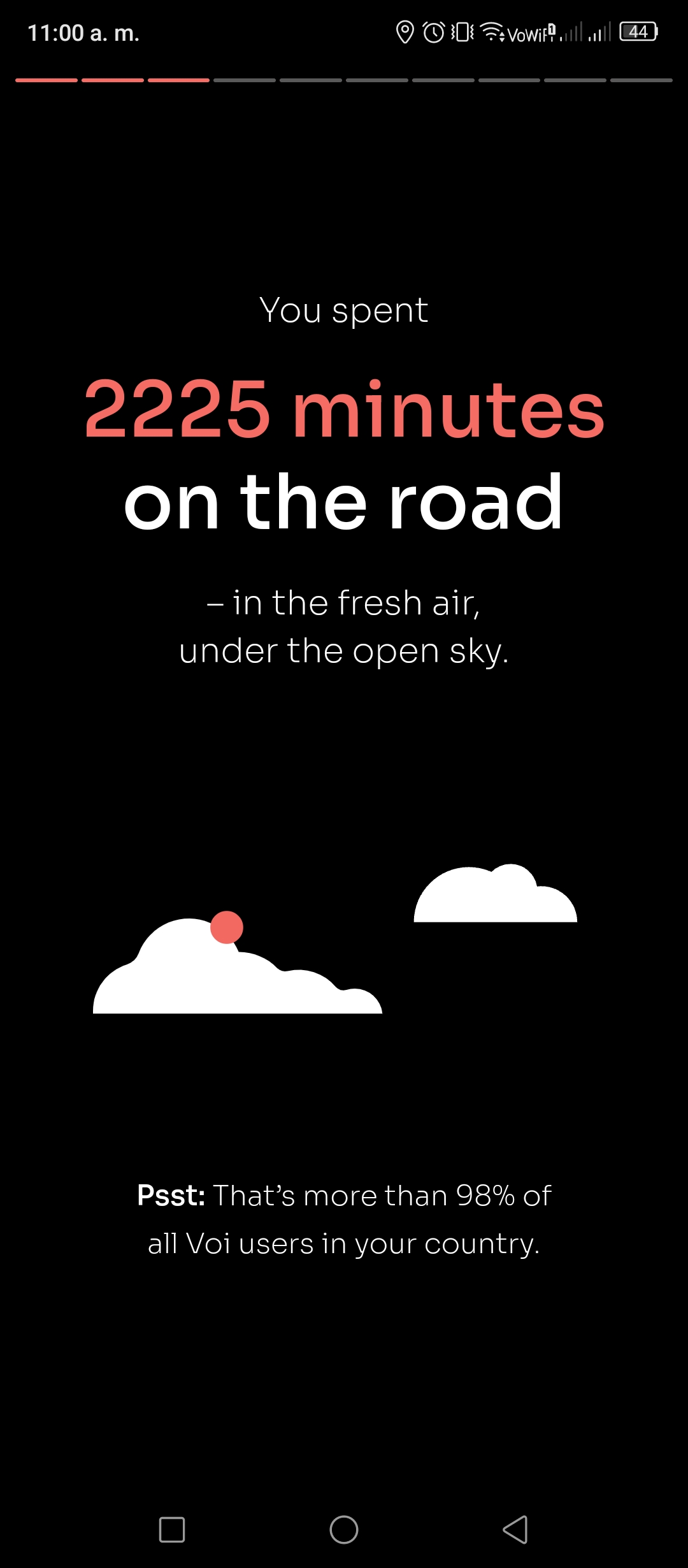This screenshot has width=688, height=1568.
Task: Go back with the system back button
Action: click(515, 1529)
